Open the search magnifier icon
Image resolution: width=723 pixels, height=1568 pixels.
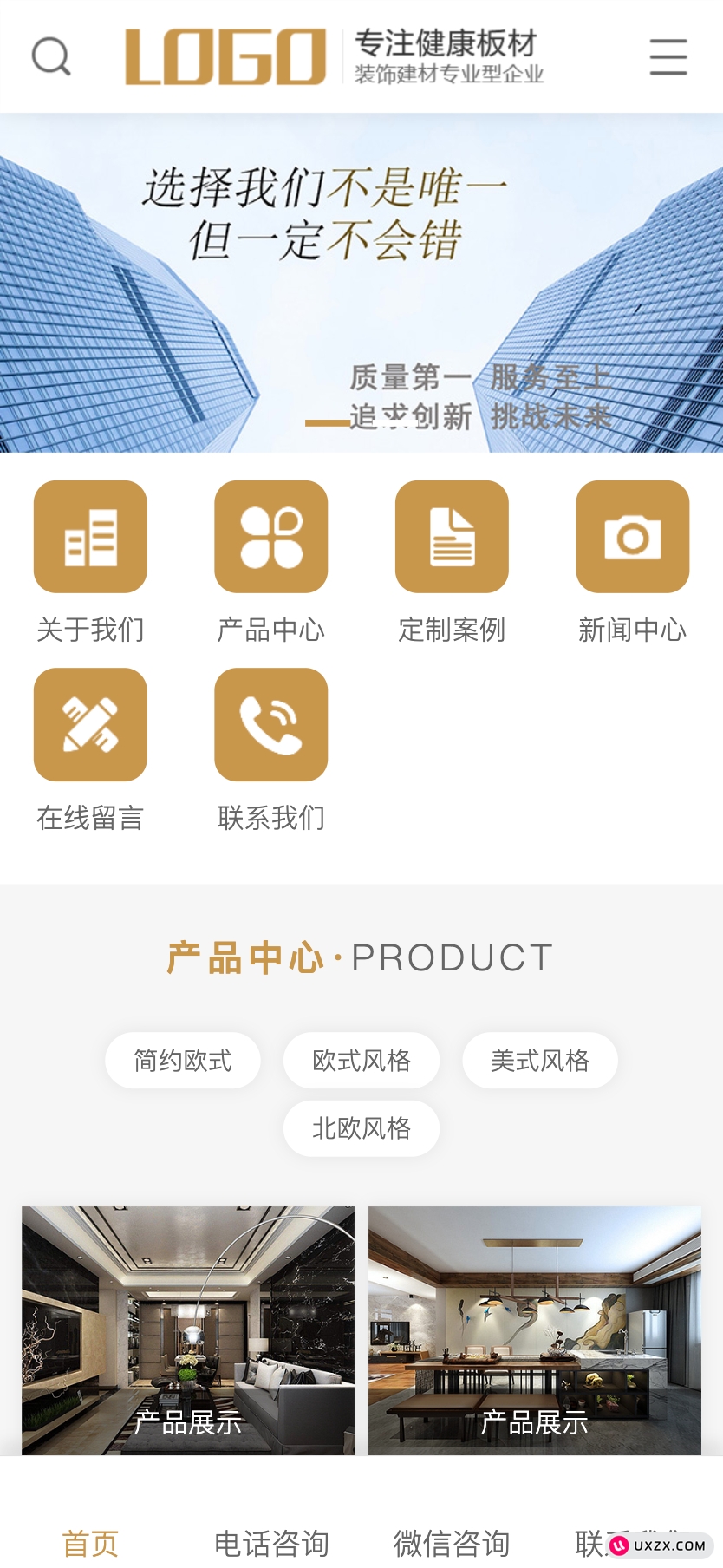click(51, 56)
